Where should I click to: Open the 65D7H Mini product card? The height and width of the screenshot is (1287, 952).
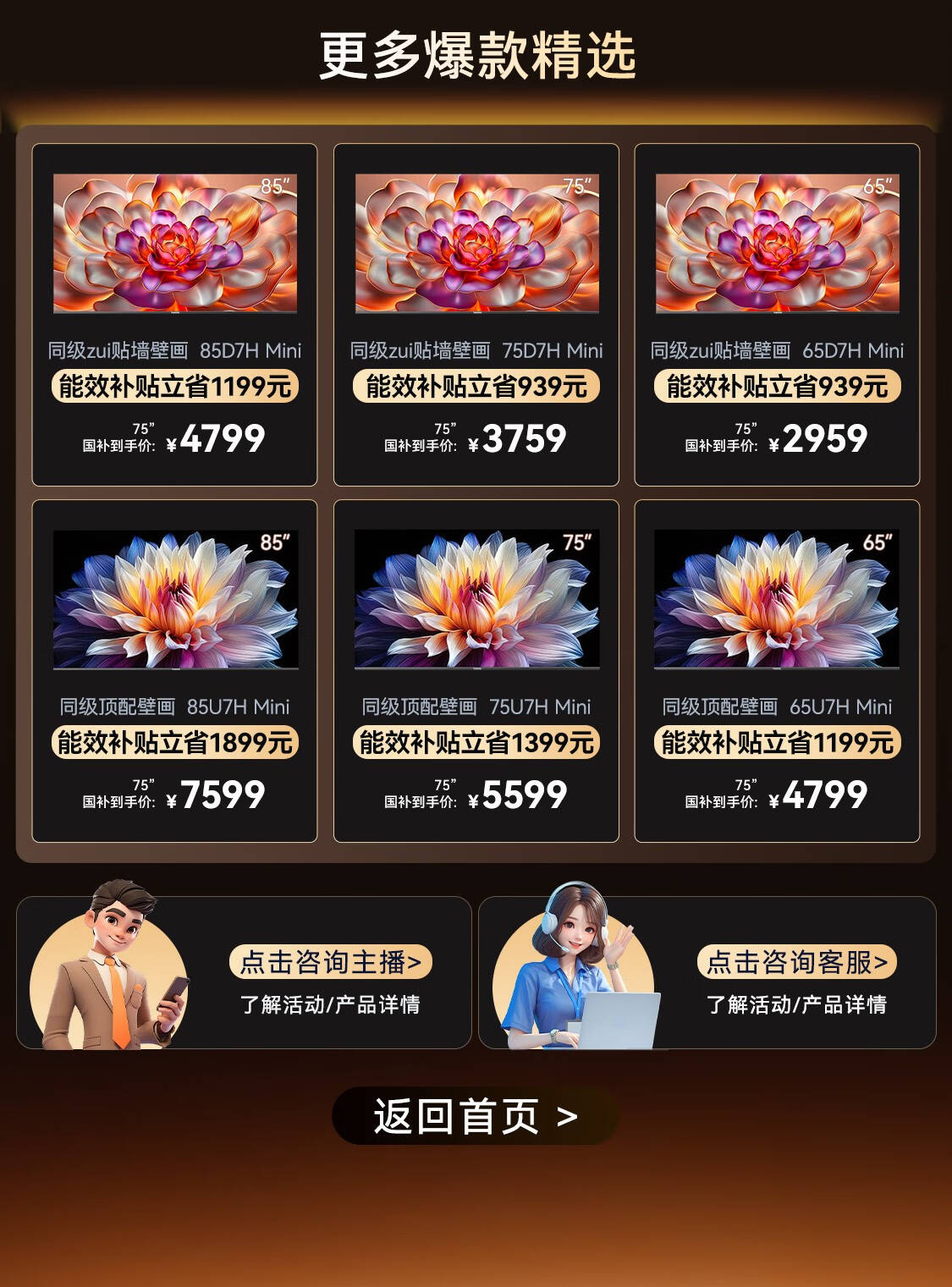pos(777,315)
